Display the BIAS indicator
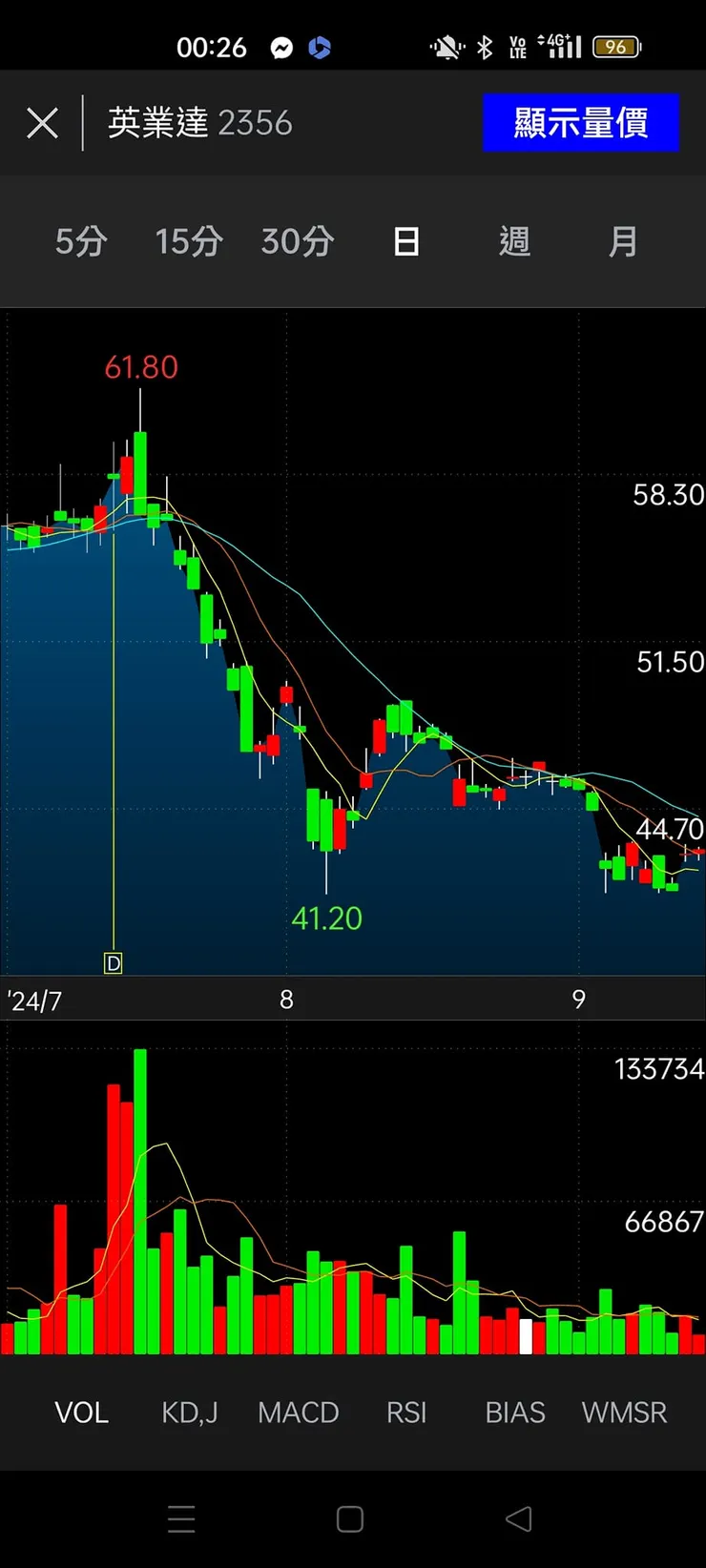The height and width of the screenshot is (1568, 706). [x=515, y=1413]
